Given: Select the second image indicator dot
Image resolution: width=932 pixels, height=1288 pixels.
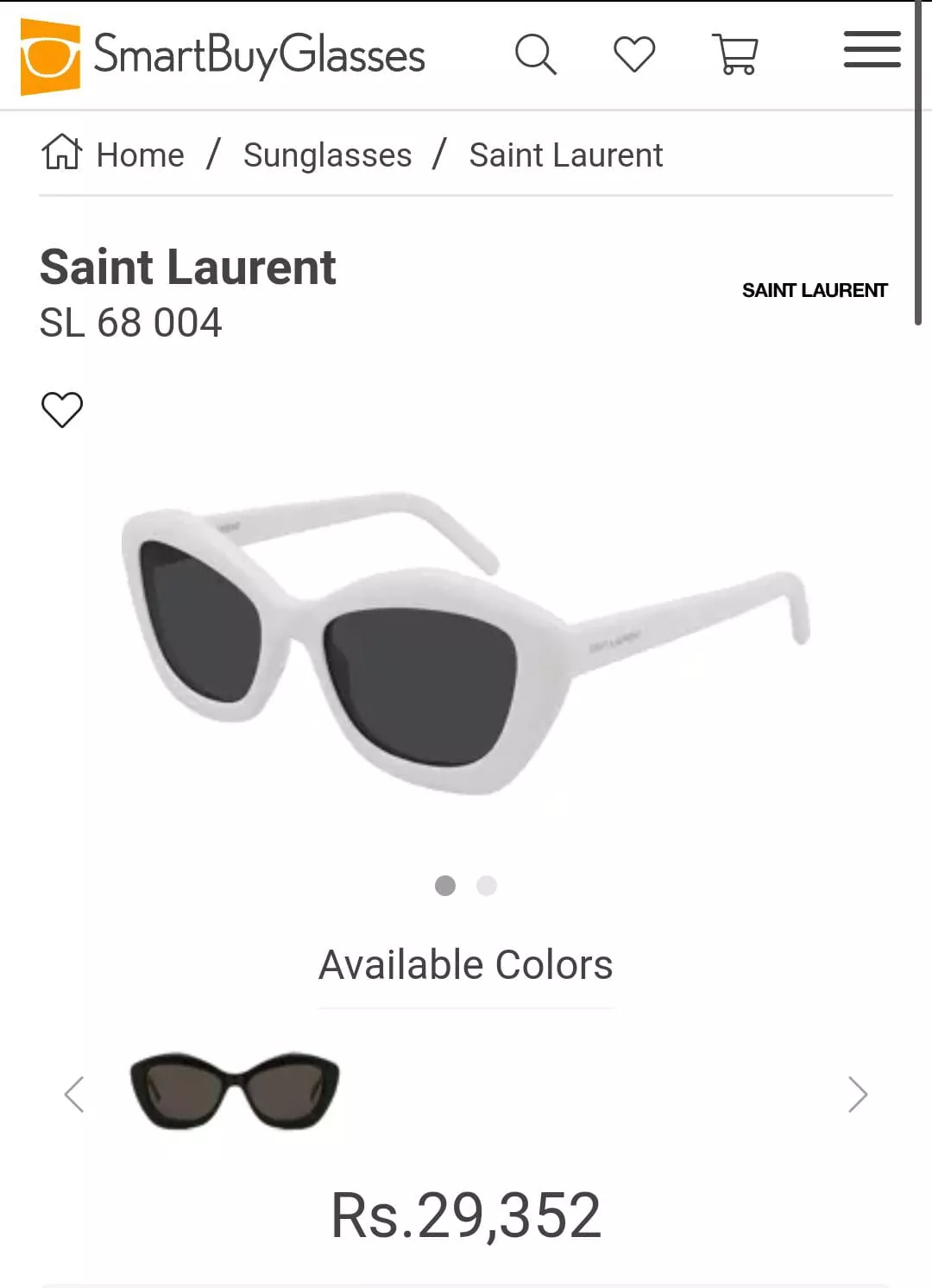Looking at the screenshot, I should point(487,886).
